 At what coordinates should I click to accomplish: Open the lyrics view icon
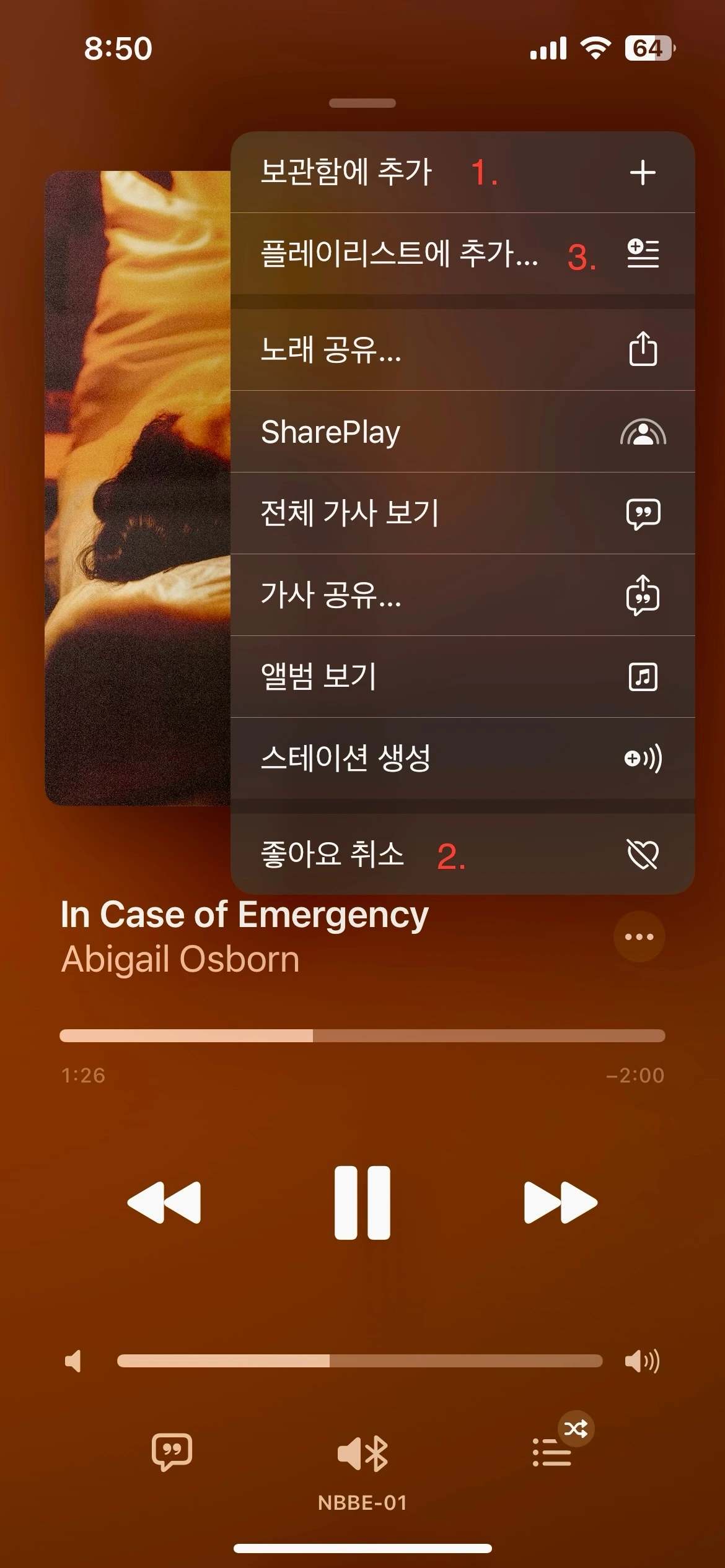click(172, 1452)
